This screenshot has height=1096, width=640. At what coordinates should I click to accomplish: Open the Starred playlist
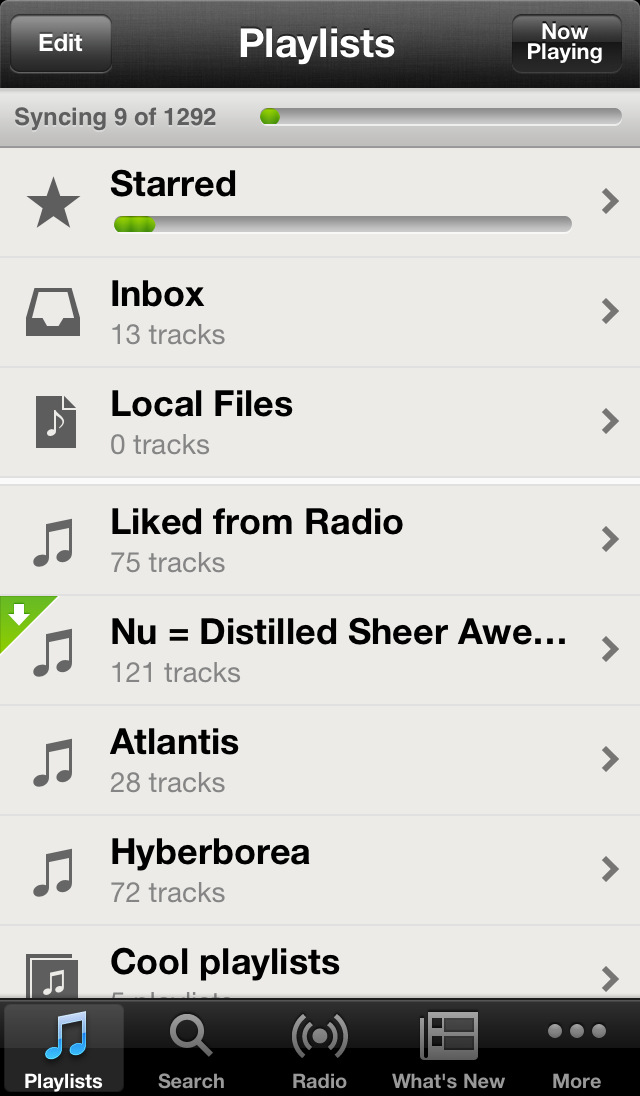[320, 203]
